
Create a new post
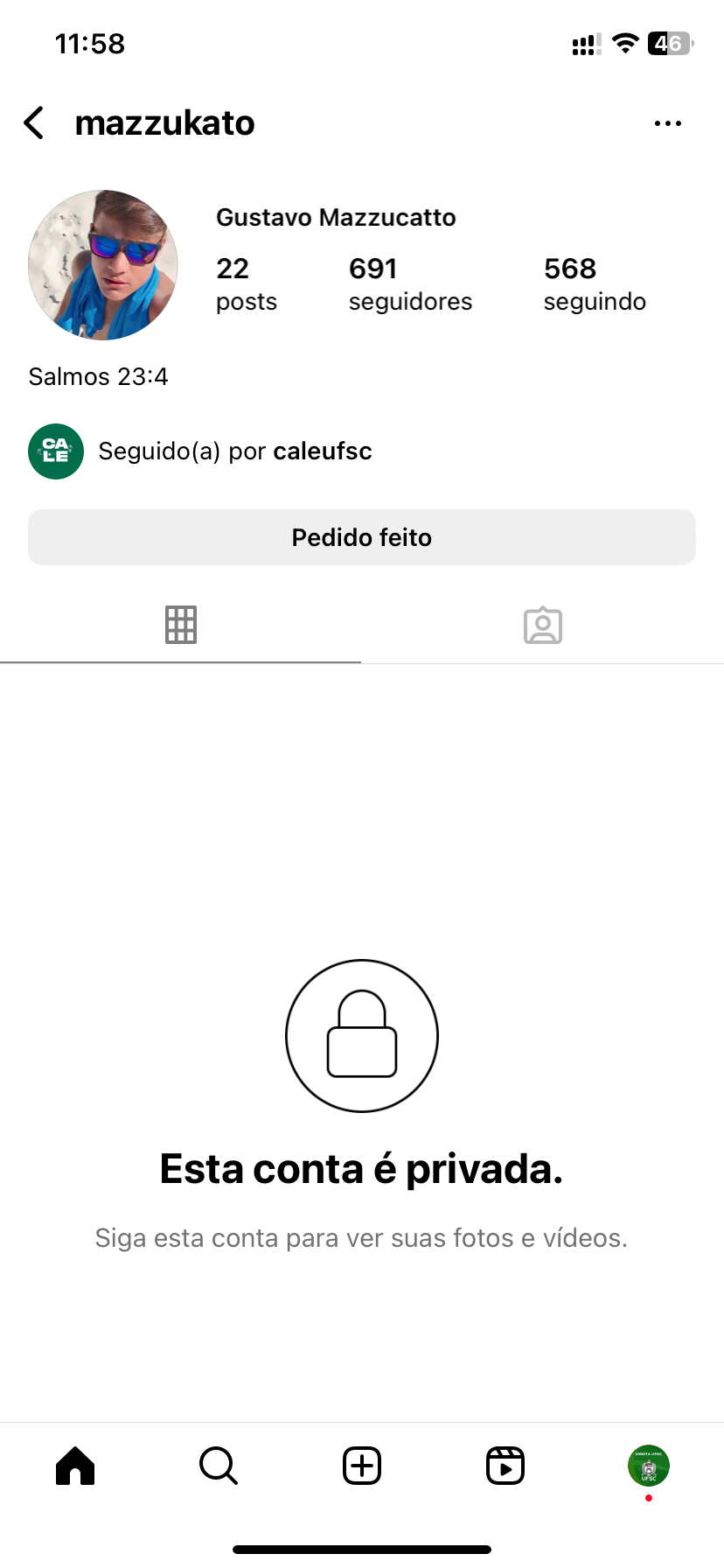click(x=362, y=1466)
